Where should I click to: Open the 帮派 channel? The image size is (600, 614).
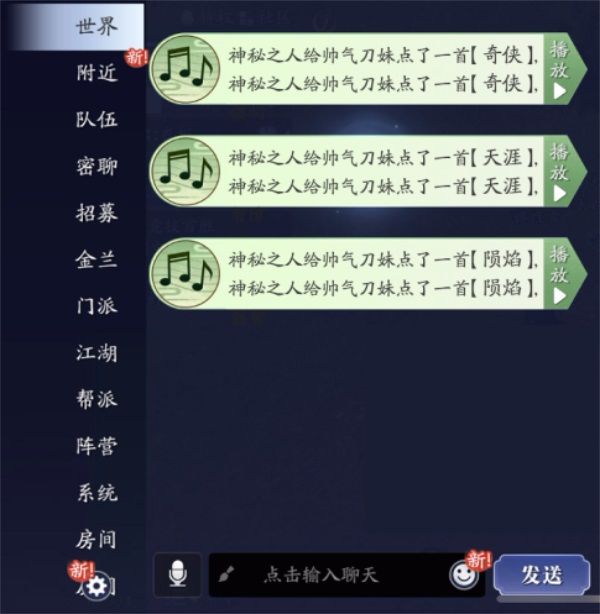pyautogui.click(x=96, y=400)
